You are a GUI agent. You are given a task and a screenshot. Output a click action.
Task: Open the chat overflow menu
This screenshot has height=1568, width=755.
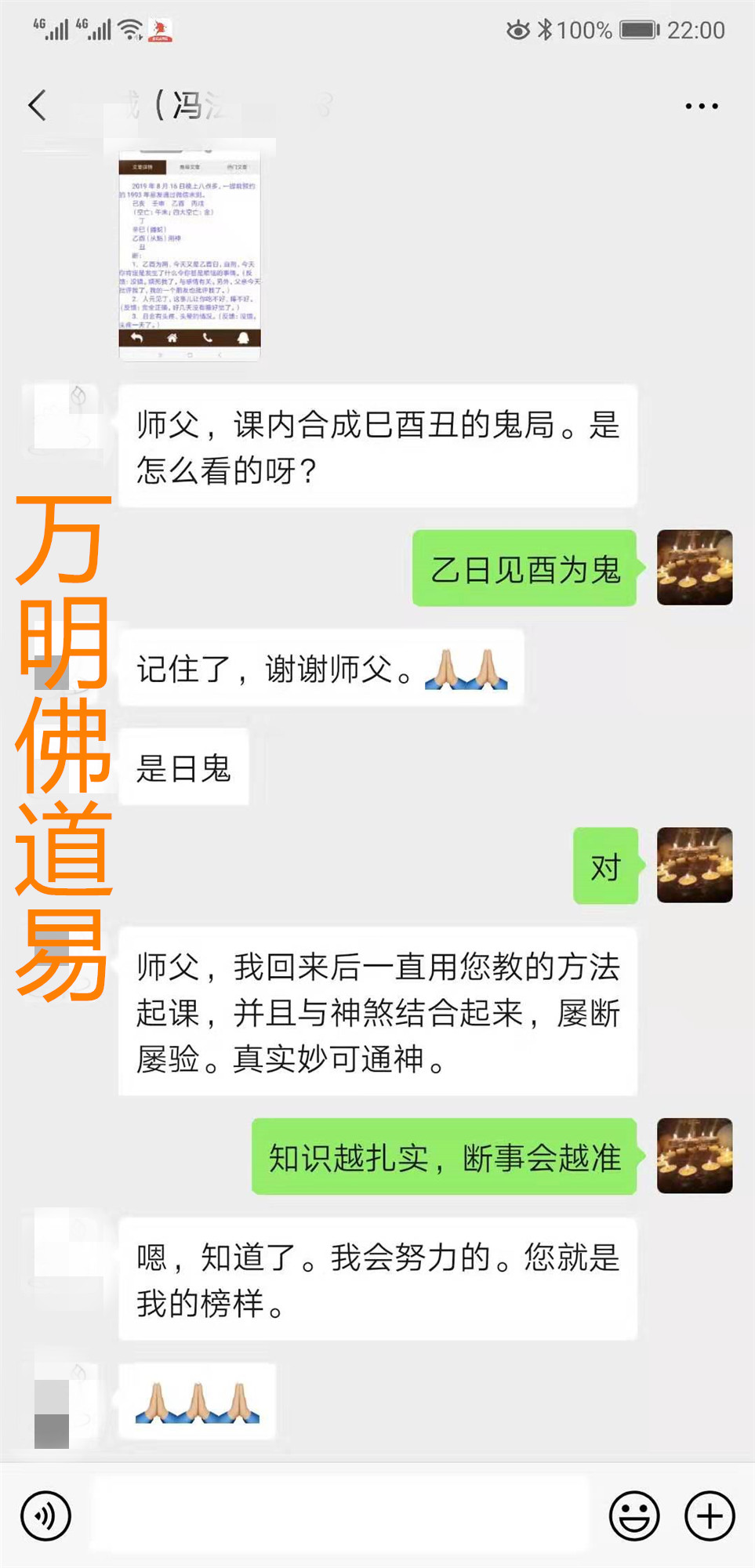pyautogui.click(x=701, y=106)
